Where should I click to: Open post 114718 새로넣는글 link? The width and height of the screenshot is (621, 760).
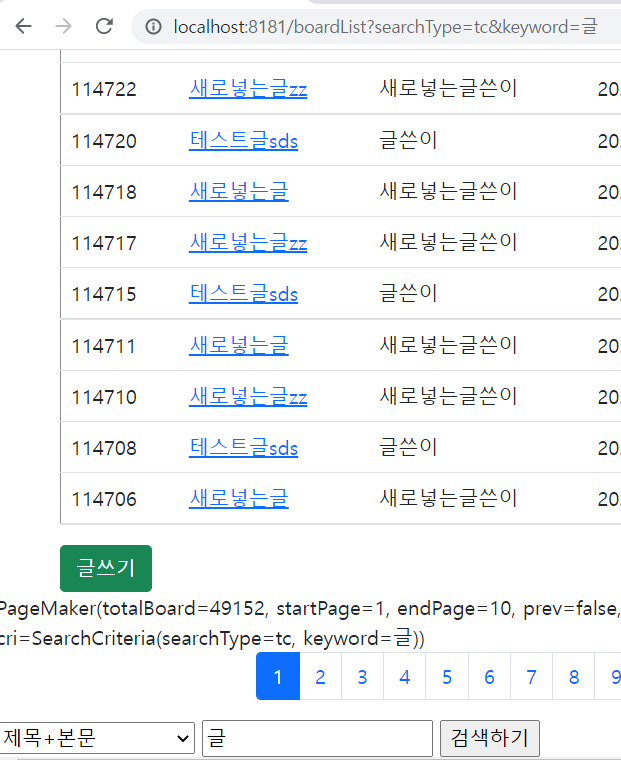pyautogui.click(x=238, y=191)
